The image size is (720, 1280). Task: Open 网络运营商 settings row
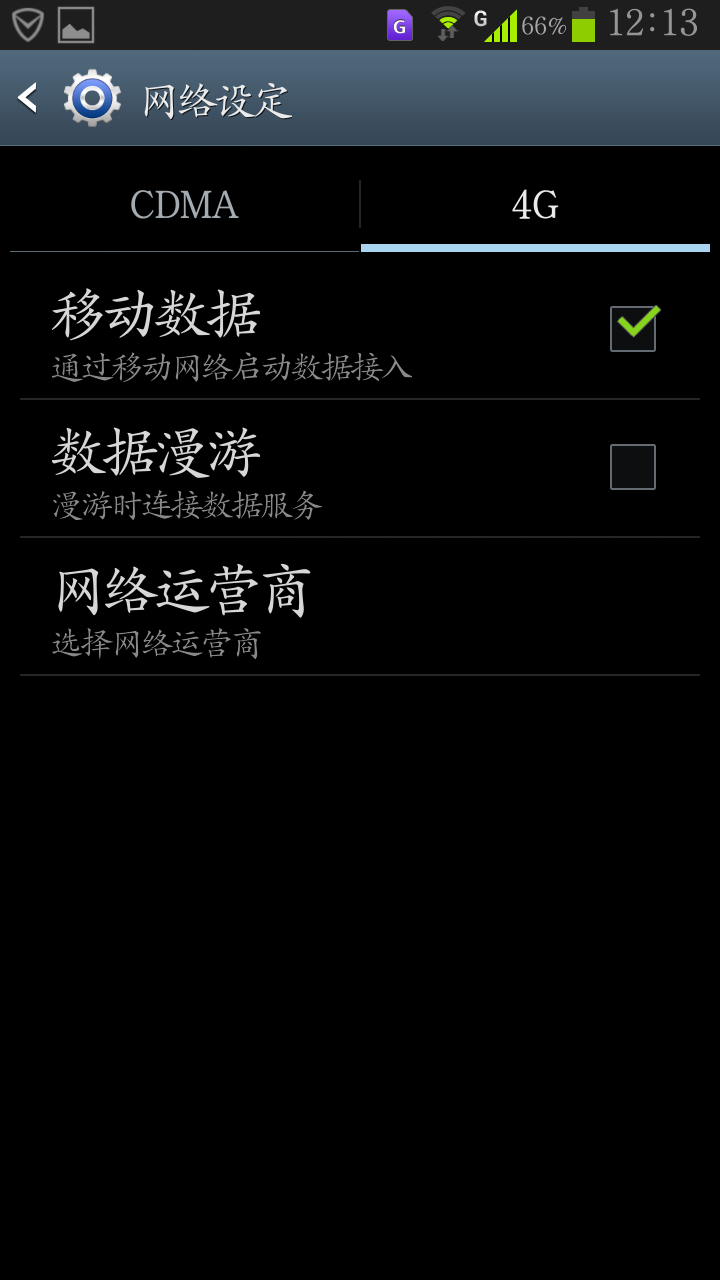[x=360, y=607]
